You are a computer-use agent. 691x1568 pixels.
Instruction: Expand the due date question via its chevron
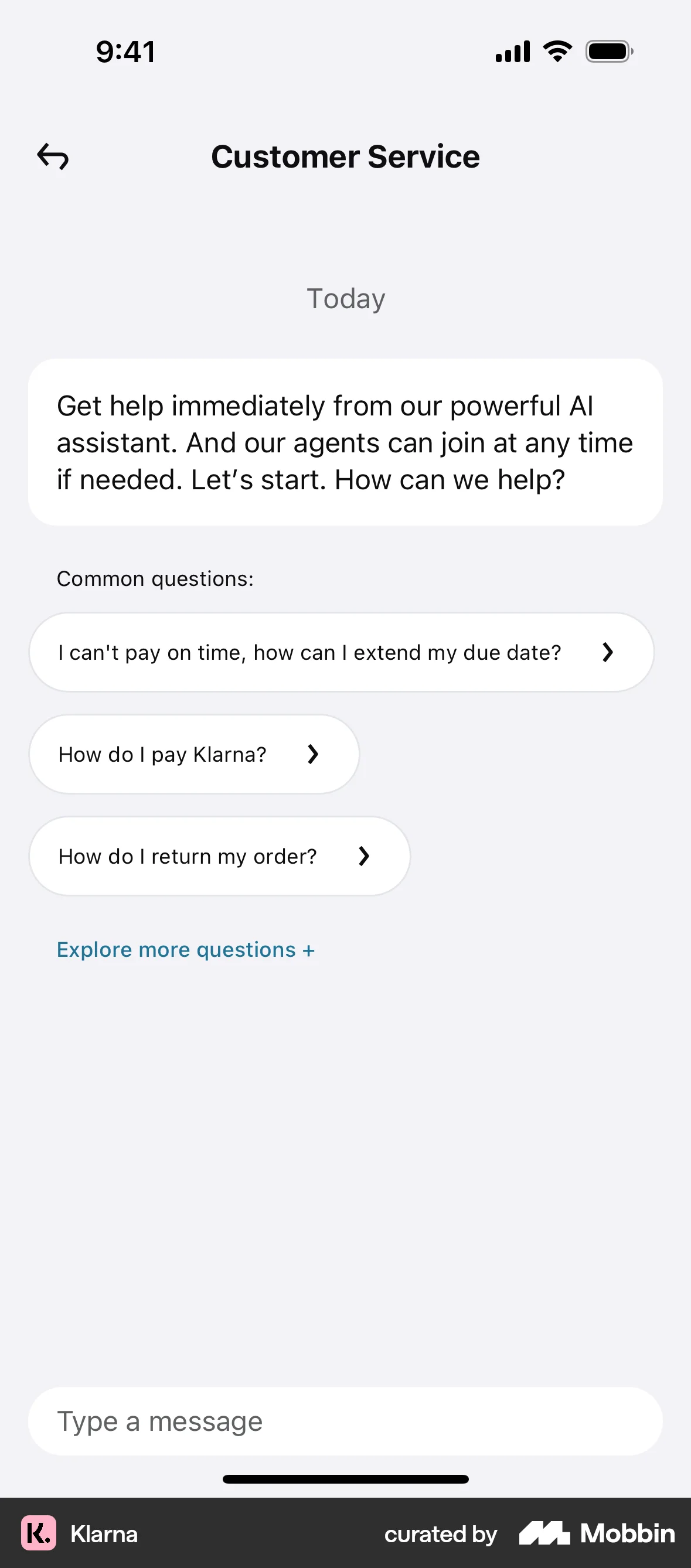607,652
